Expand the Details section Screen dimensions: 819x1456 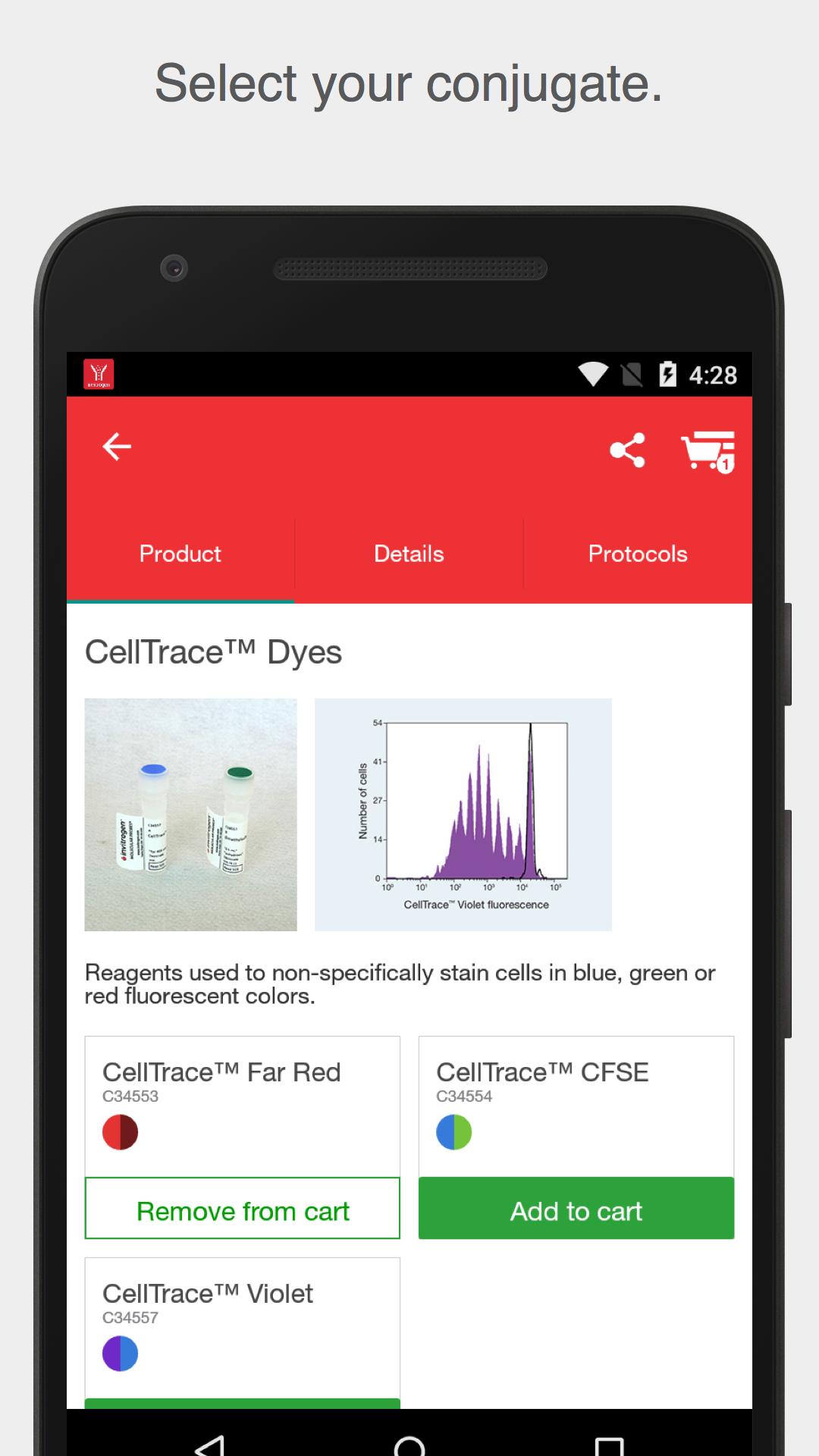coord(409,554)
